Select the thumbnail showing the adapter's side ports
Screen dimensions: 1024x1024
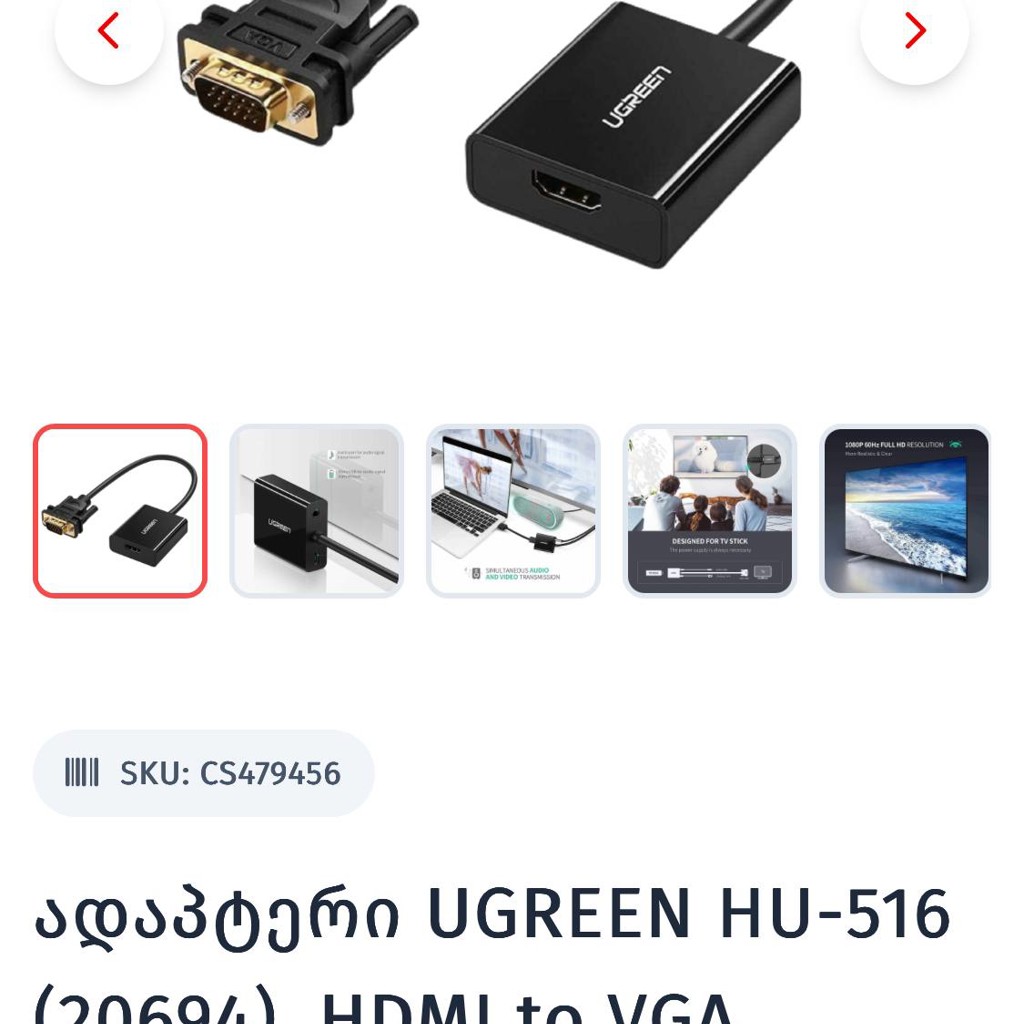pyautogui.click(x=317, y=511)
